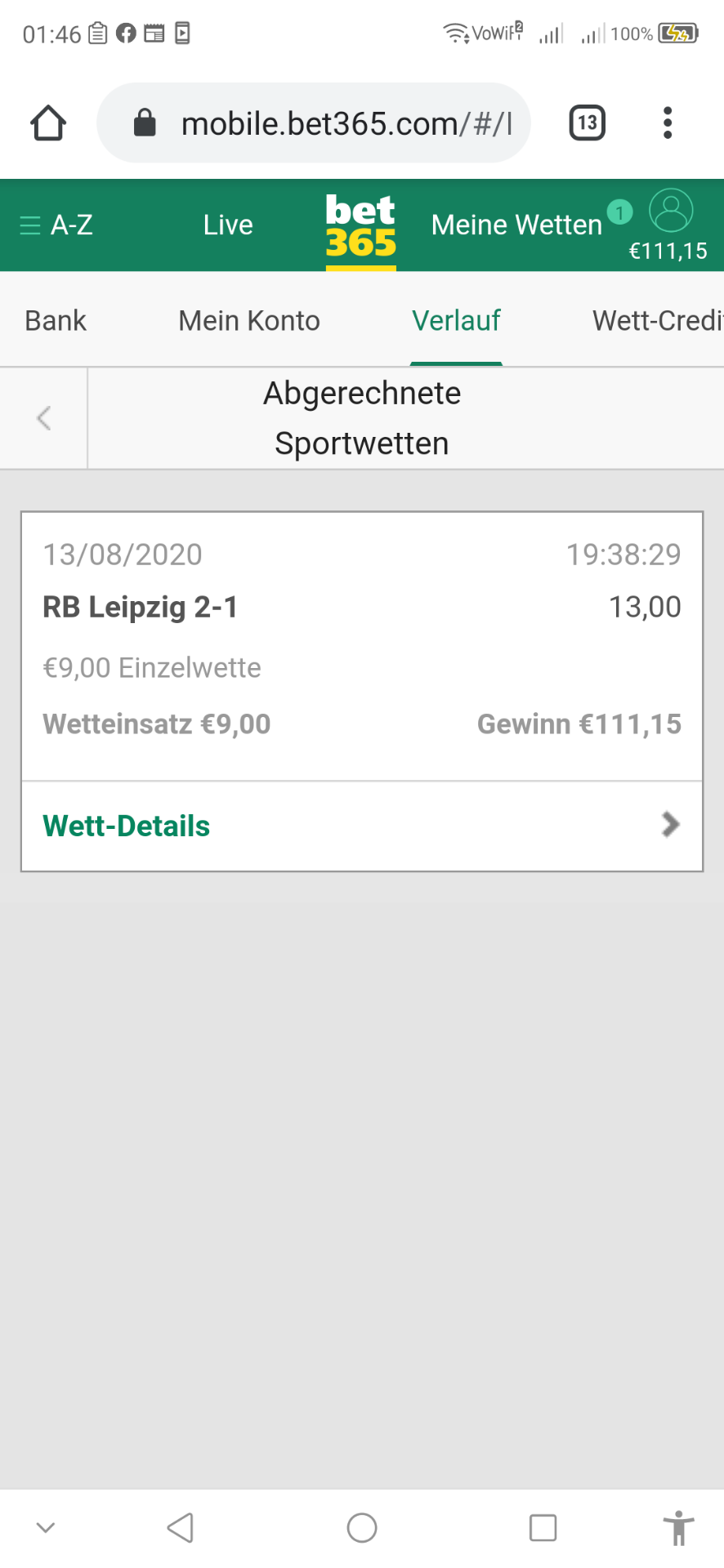This screenshot has height=1568, width=724.
Task: Go to Live betting
Action: [228, 225]
